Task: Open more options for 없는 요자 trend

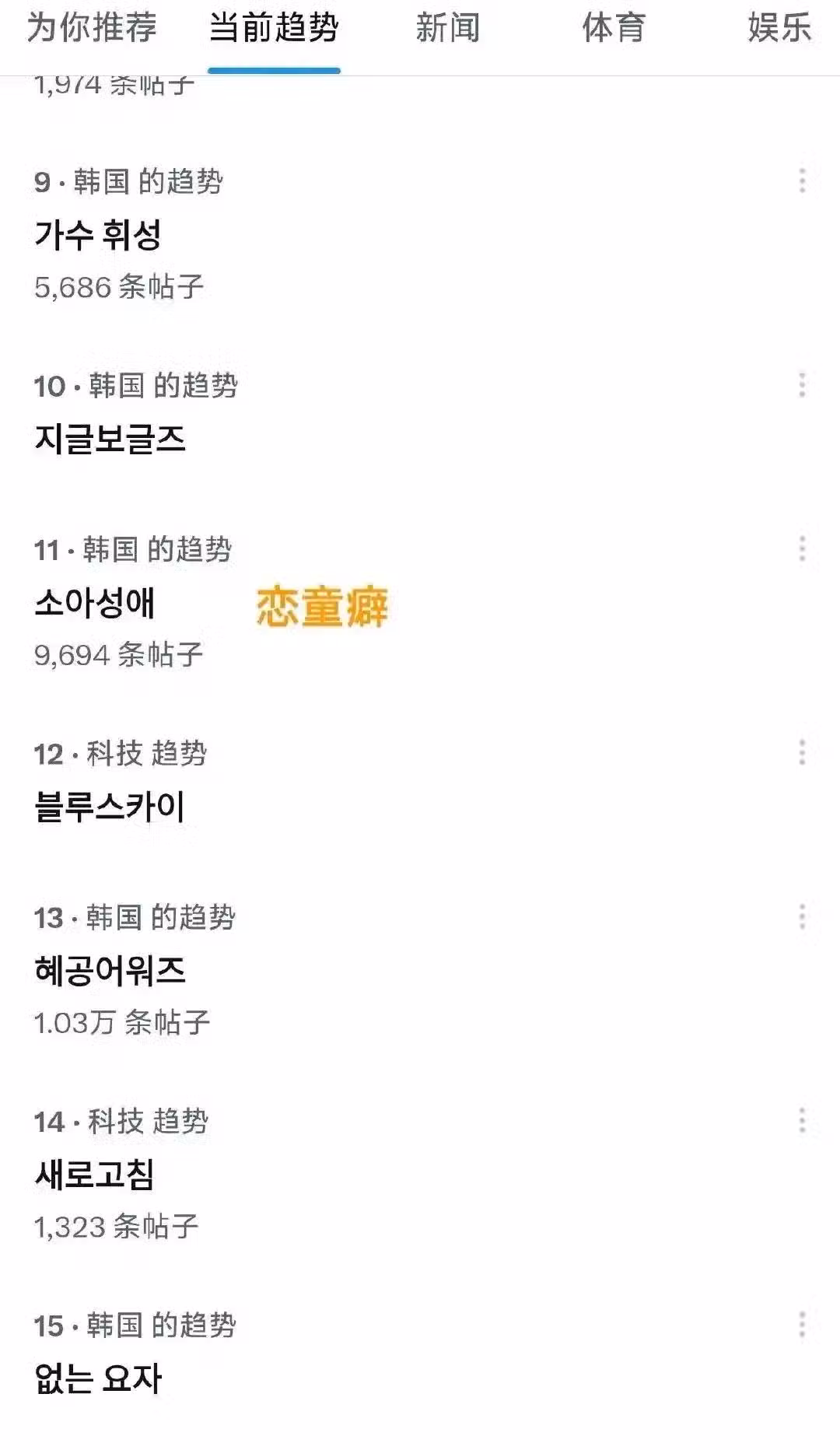Action: pos(802,1325)
